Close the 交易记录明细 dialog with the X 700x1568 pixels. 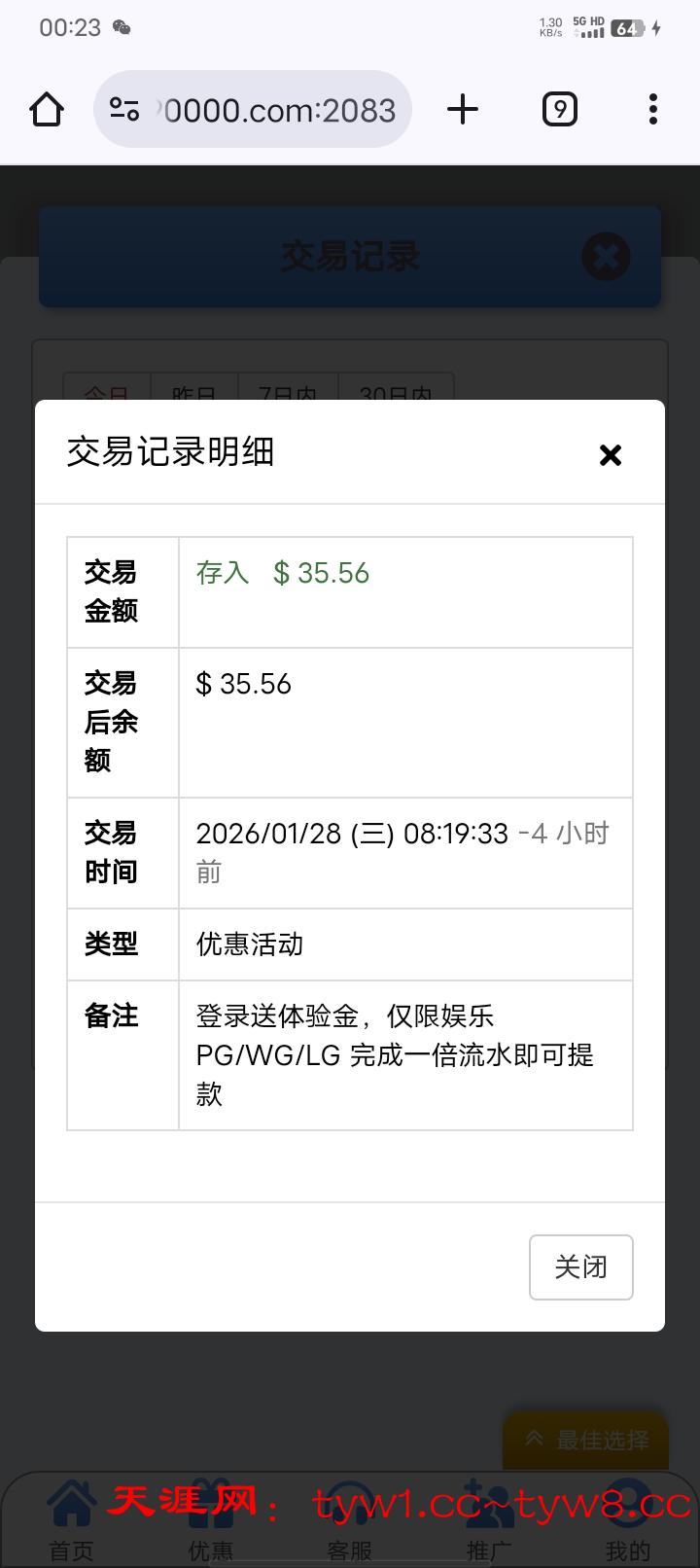pos(610,454)
